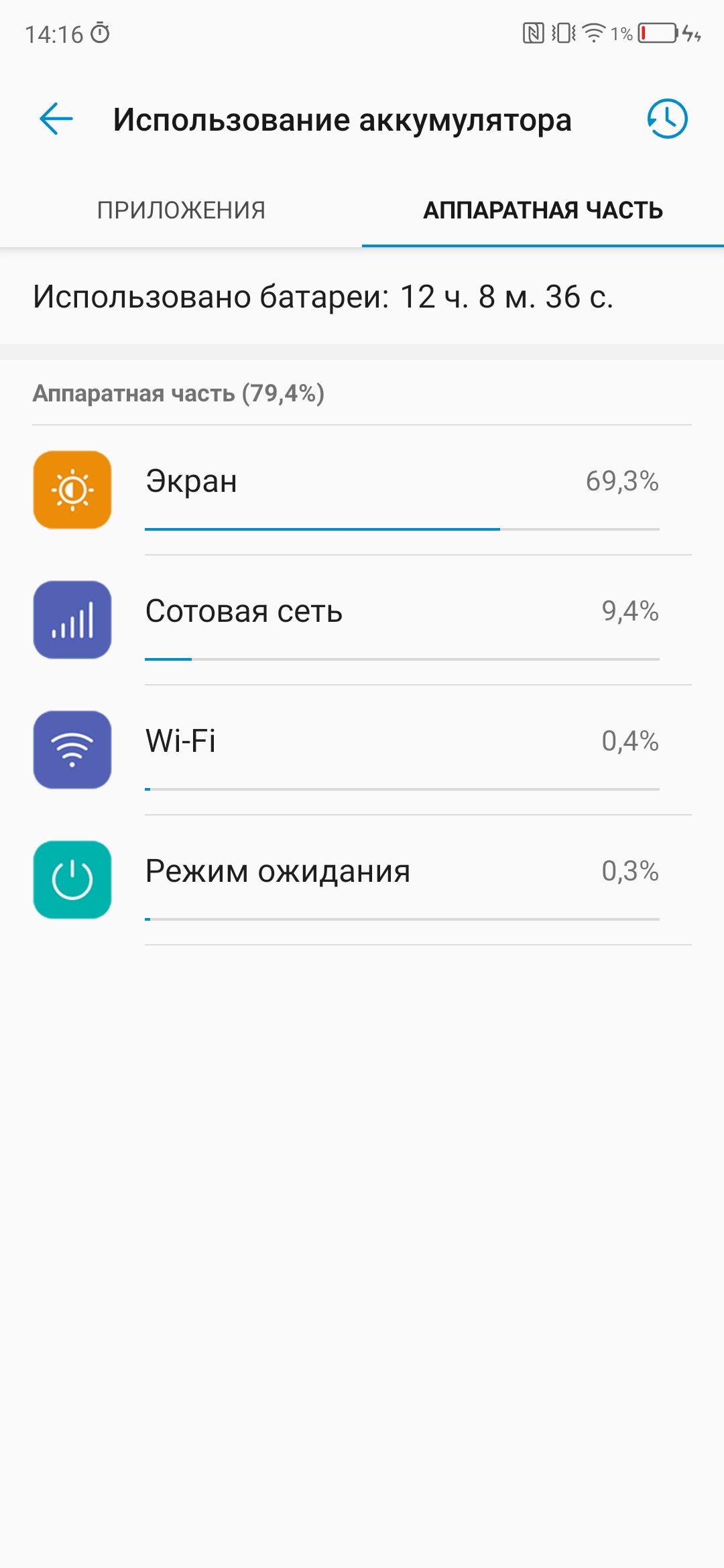Open the Режим ожидания usage row
Image resolution: width=724 pixels, height=1568 pixels.
click(x=362, y=880)
